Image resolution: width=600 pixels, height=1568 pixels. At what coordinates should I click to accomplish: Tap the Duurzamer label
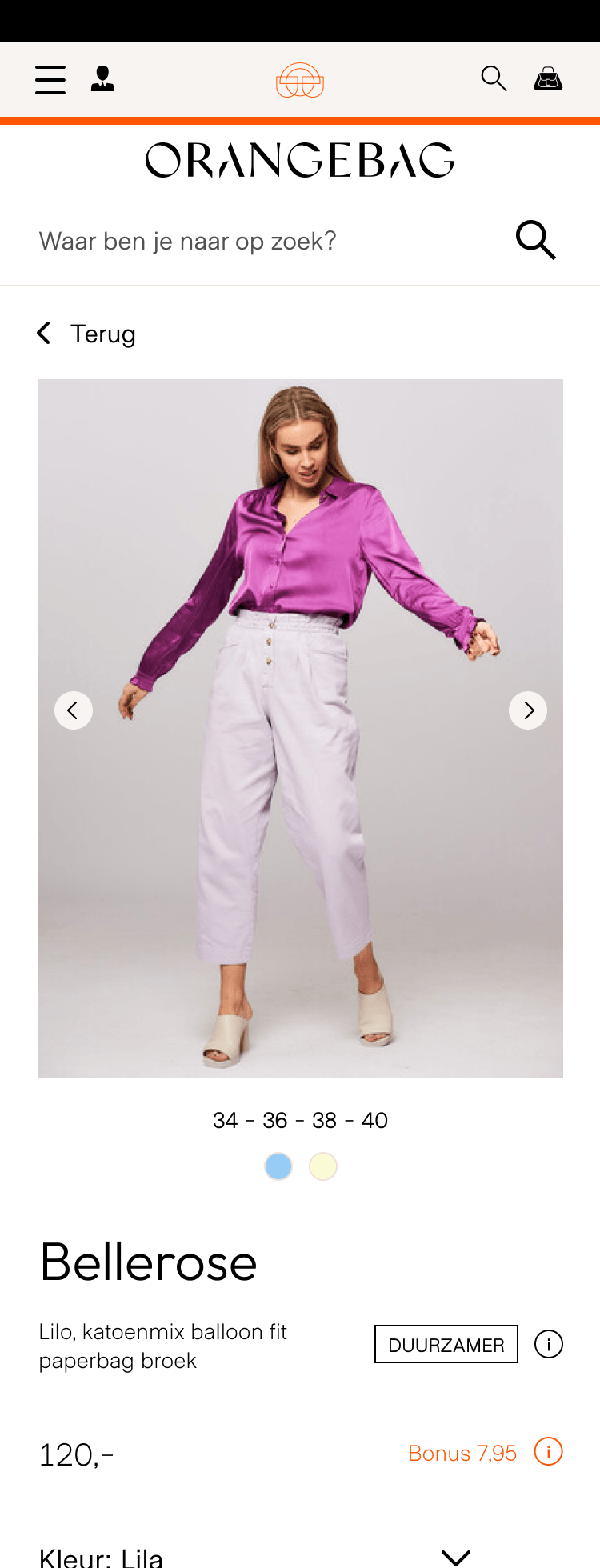(446, 1345)
